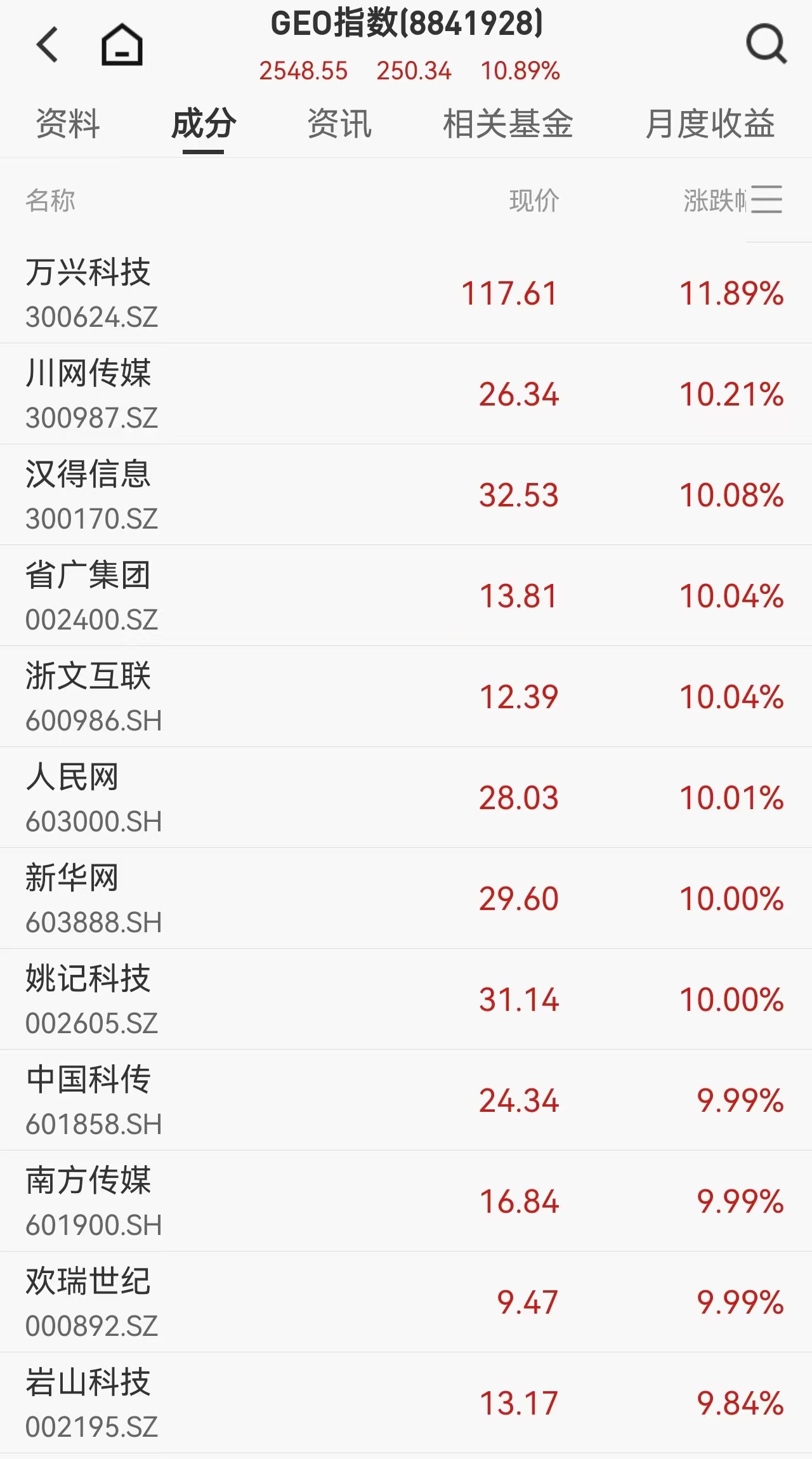Go back using the top arrow

pyautogui.click(x=48, y=45)
